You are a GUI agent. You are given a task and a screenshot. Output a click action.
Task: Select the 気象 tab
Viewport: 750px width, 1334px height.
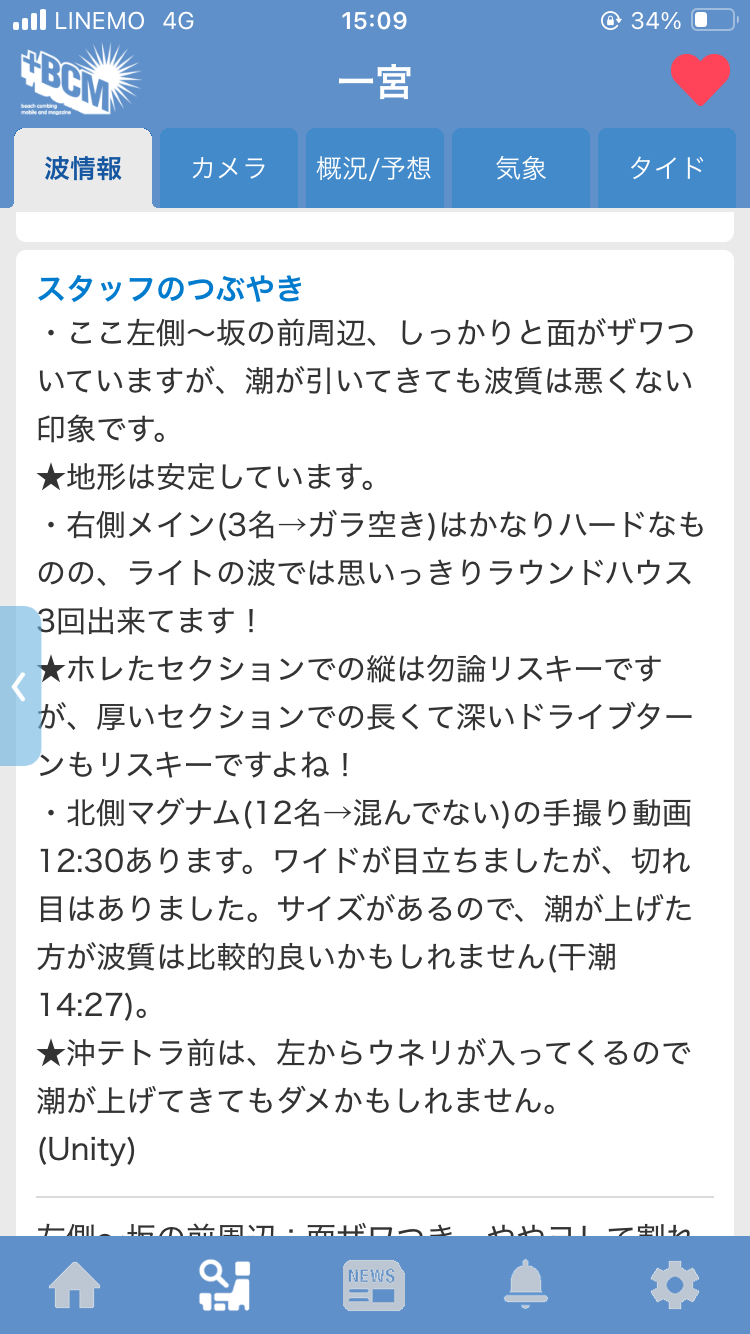[x=521, y=168]
